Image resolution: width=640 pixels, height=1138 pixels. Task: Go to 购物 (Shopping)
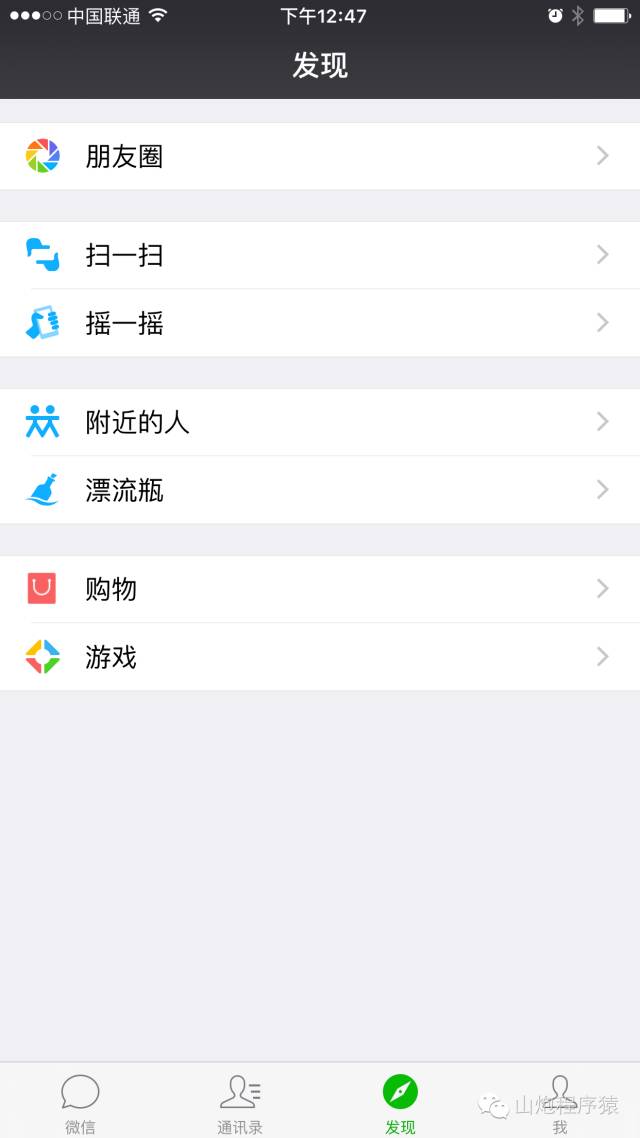click(x=320, y=589)
